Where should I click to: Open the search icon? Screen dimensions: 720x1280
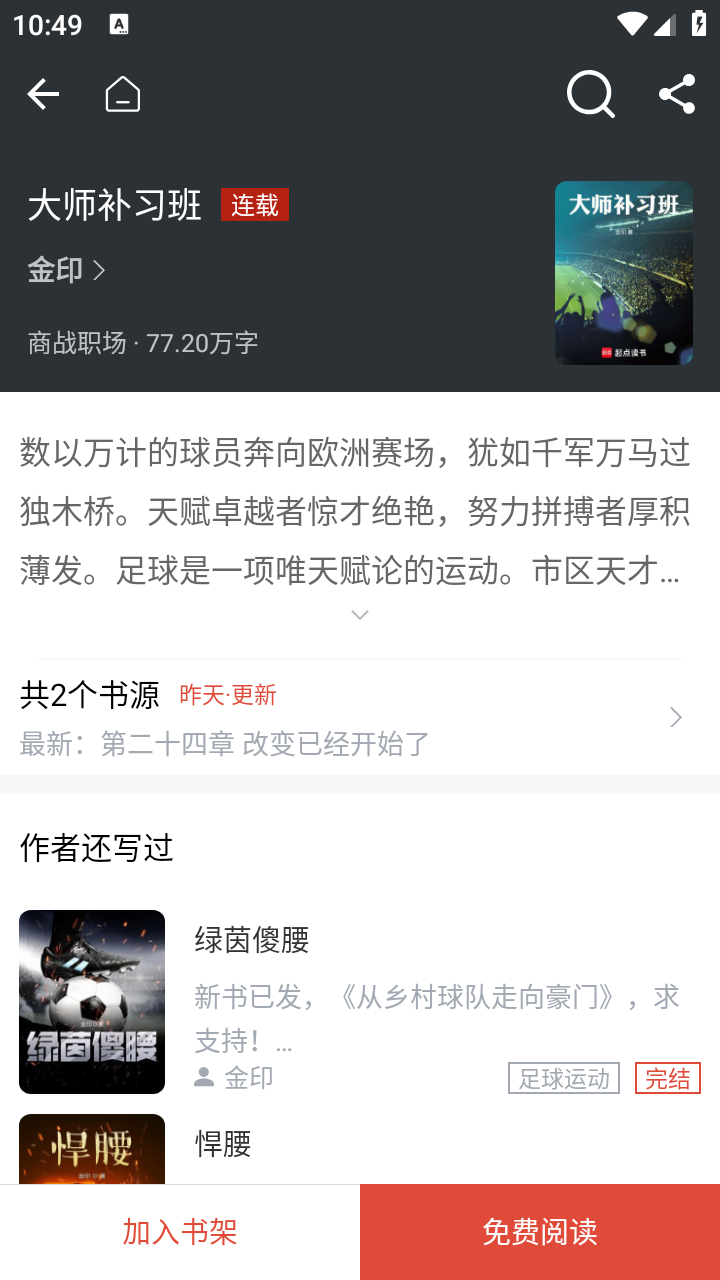tap(590, 93)
